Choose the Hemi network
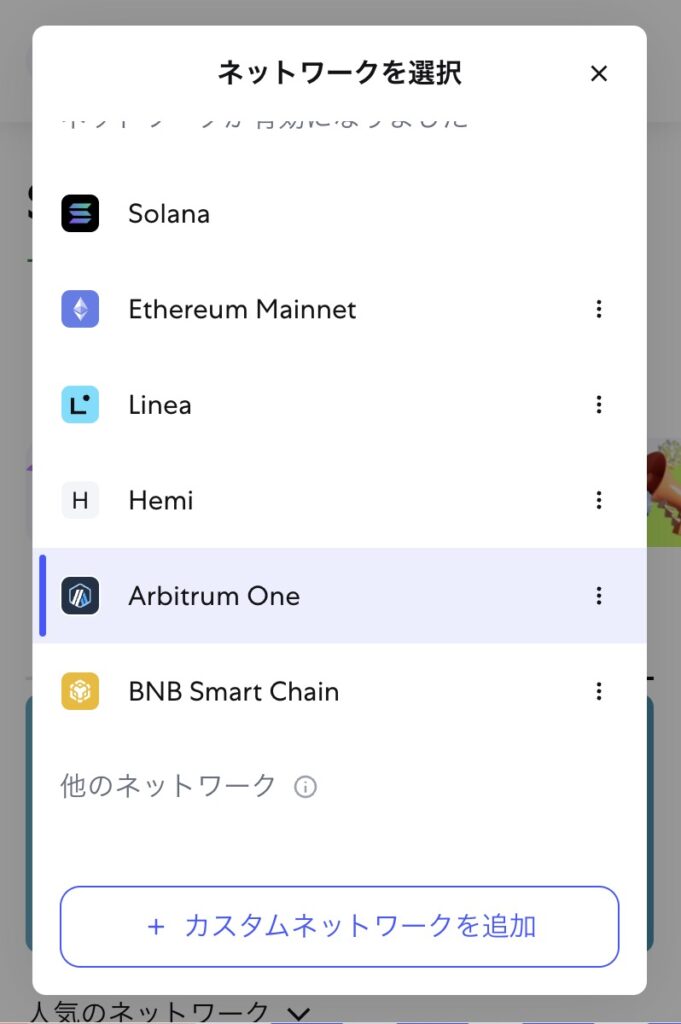 [x=160, y=500]
